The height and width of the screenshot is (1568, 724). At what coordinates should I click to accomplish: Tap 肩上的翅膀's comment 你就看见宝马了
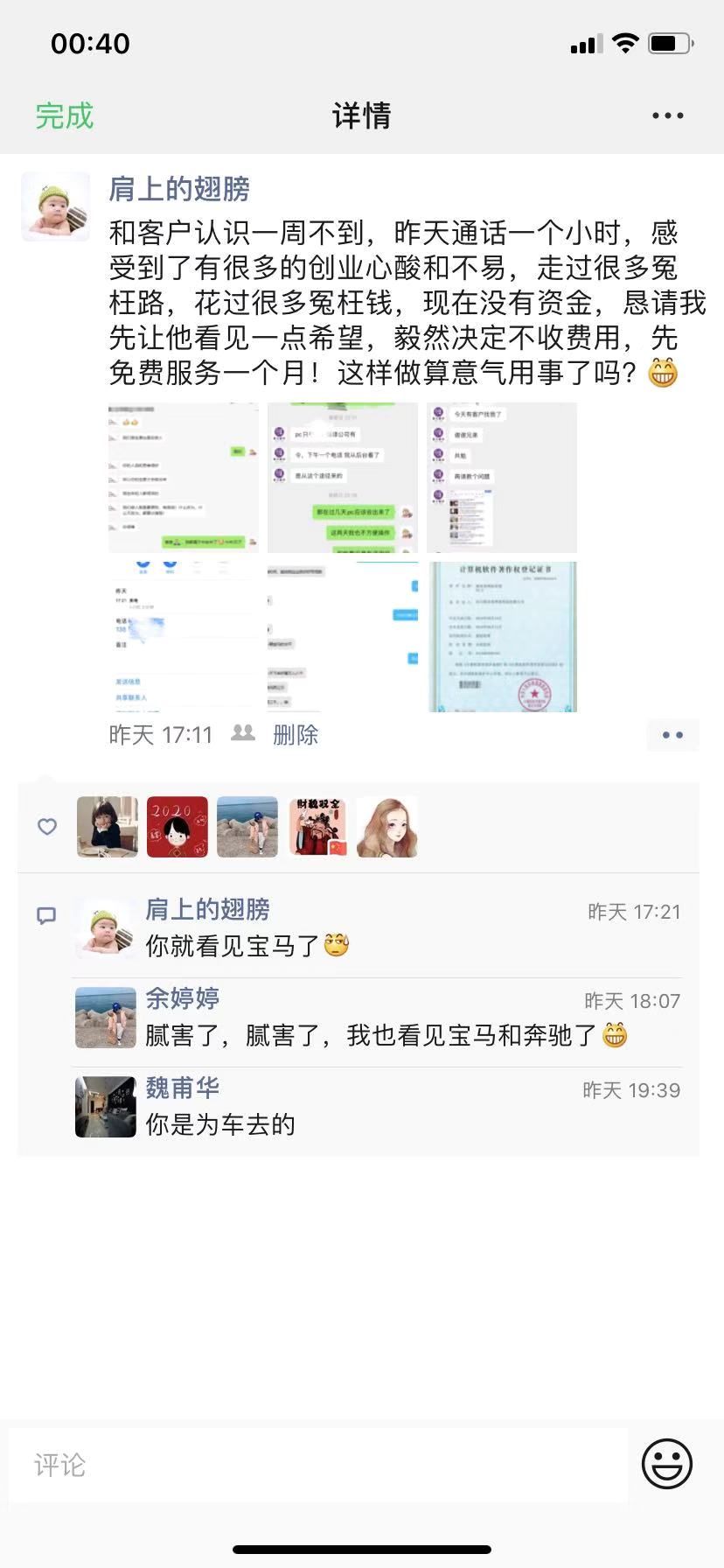coord(232,946)
